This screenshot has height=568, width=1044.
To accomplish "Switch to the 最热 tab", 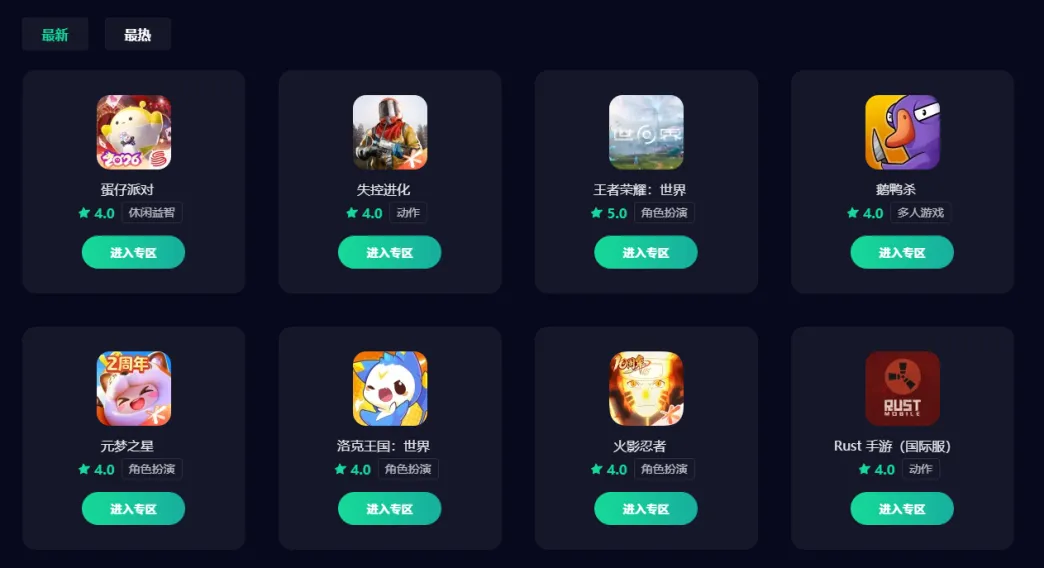I will tap(138, 35).
